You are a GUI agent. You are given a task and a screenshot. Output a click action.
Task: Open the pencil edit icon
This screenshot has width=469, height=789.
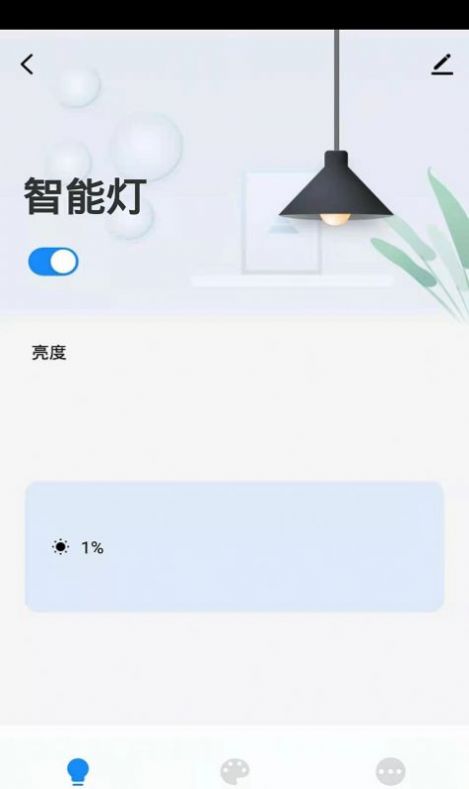442,64
